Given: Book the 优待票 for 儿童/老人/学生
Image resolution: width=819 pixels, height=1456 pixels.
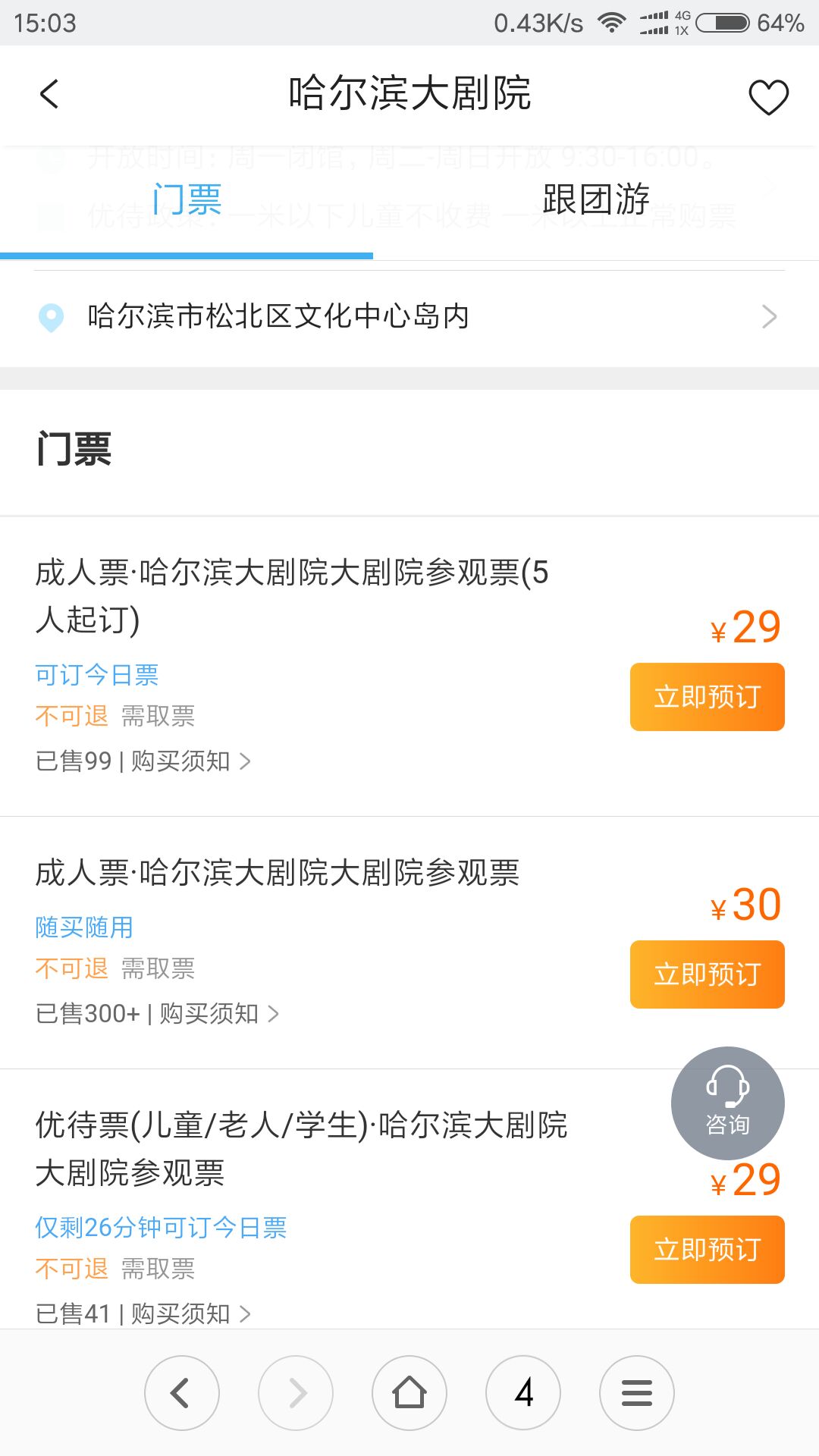Looking at the screenshot, I should [x=707, y=1250].
